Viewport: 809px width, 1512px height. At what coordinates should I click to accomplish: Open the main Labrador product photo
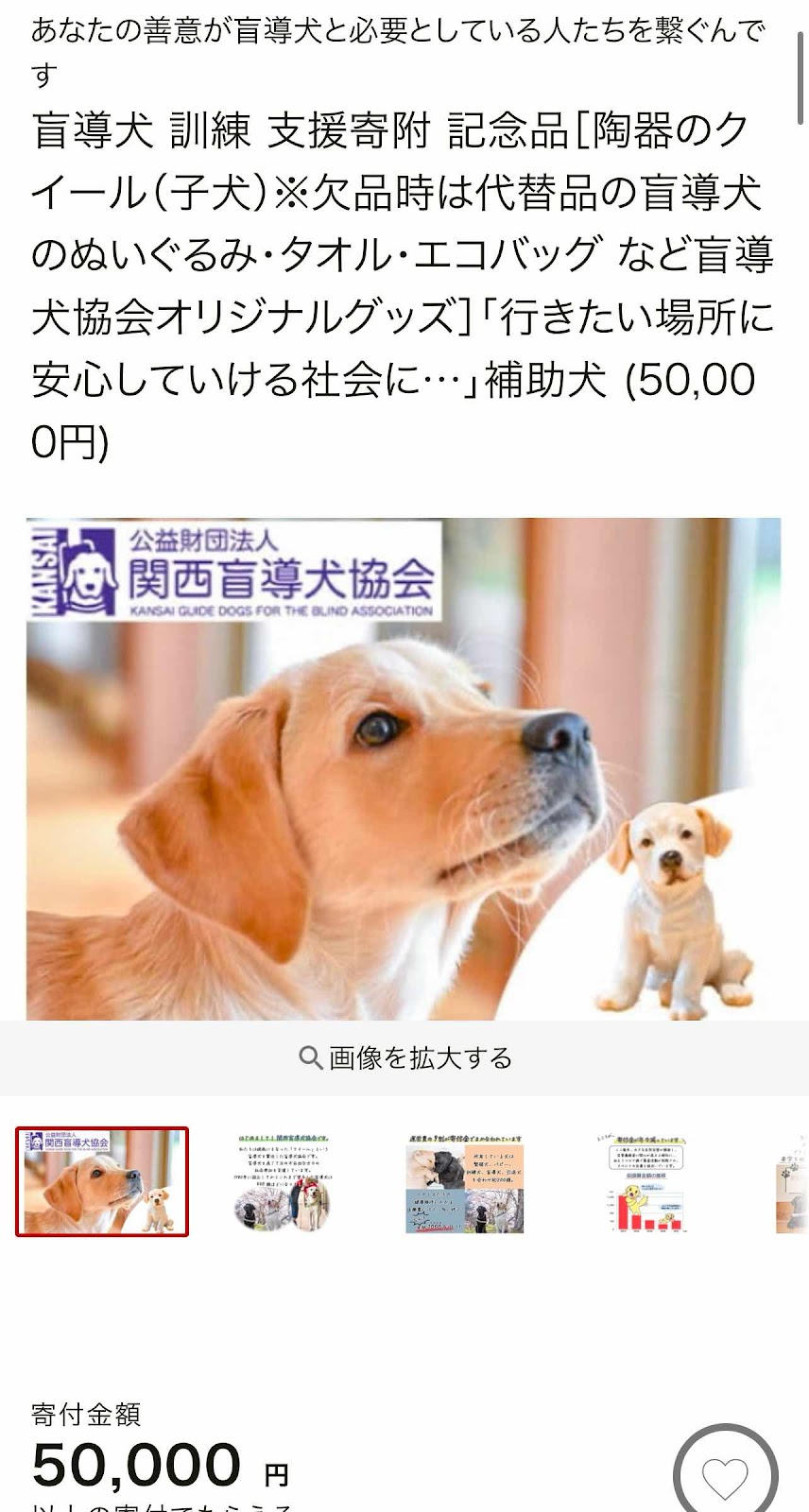[x=404, y=768]
